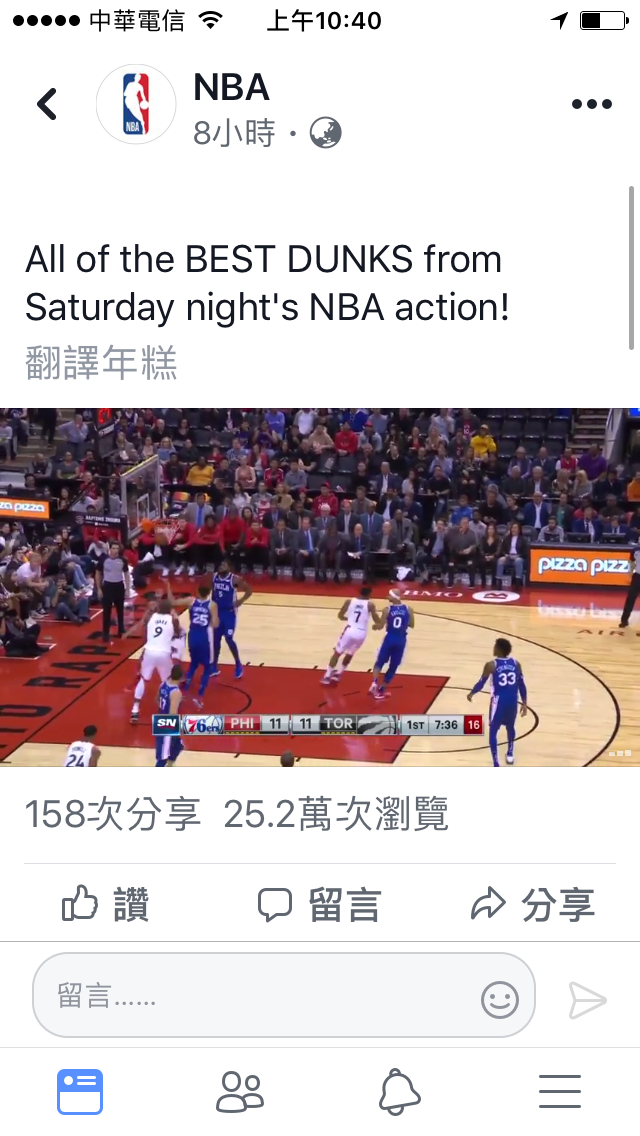The image size is (640, 1136).
Task: Open comments with the 留言 button
Action: coord(319,906)
